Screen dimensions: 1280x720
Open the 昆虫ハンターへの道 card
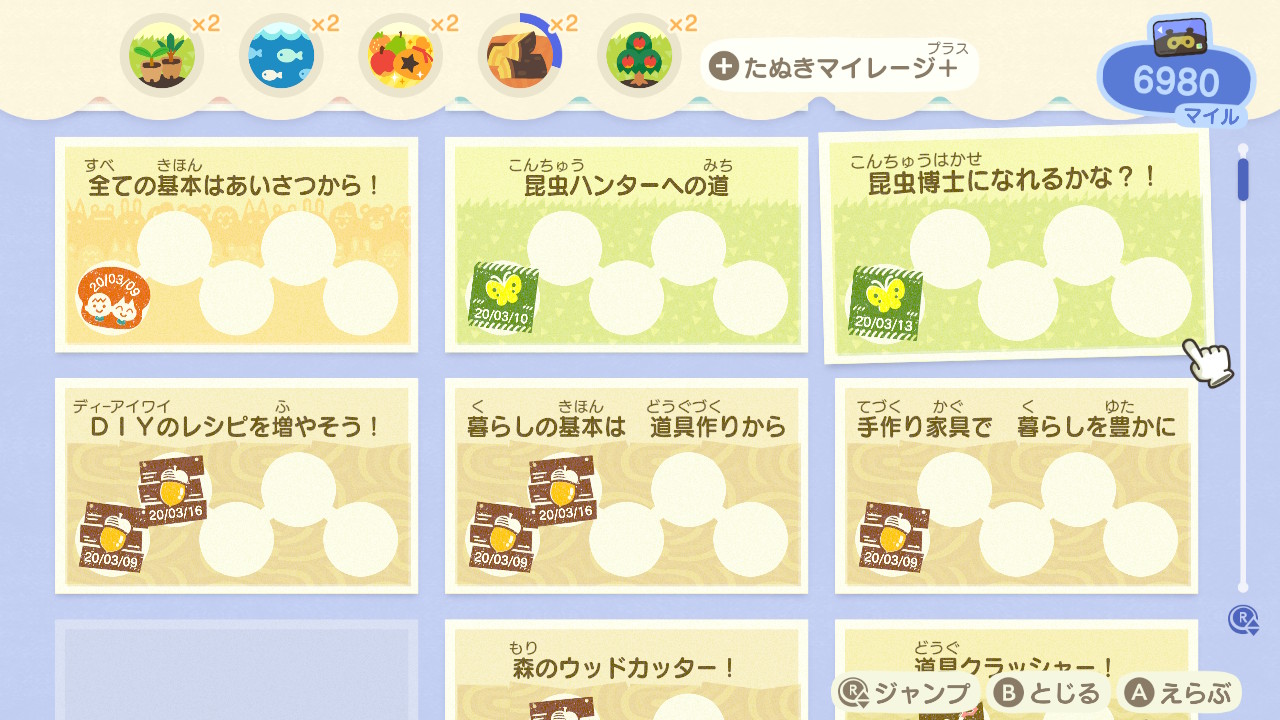626,245
